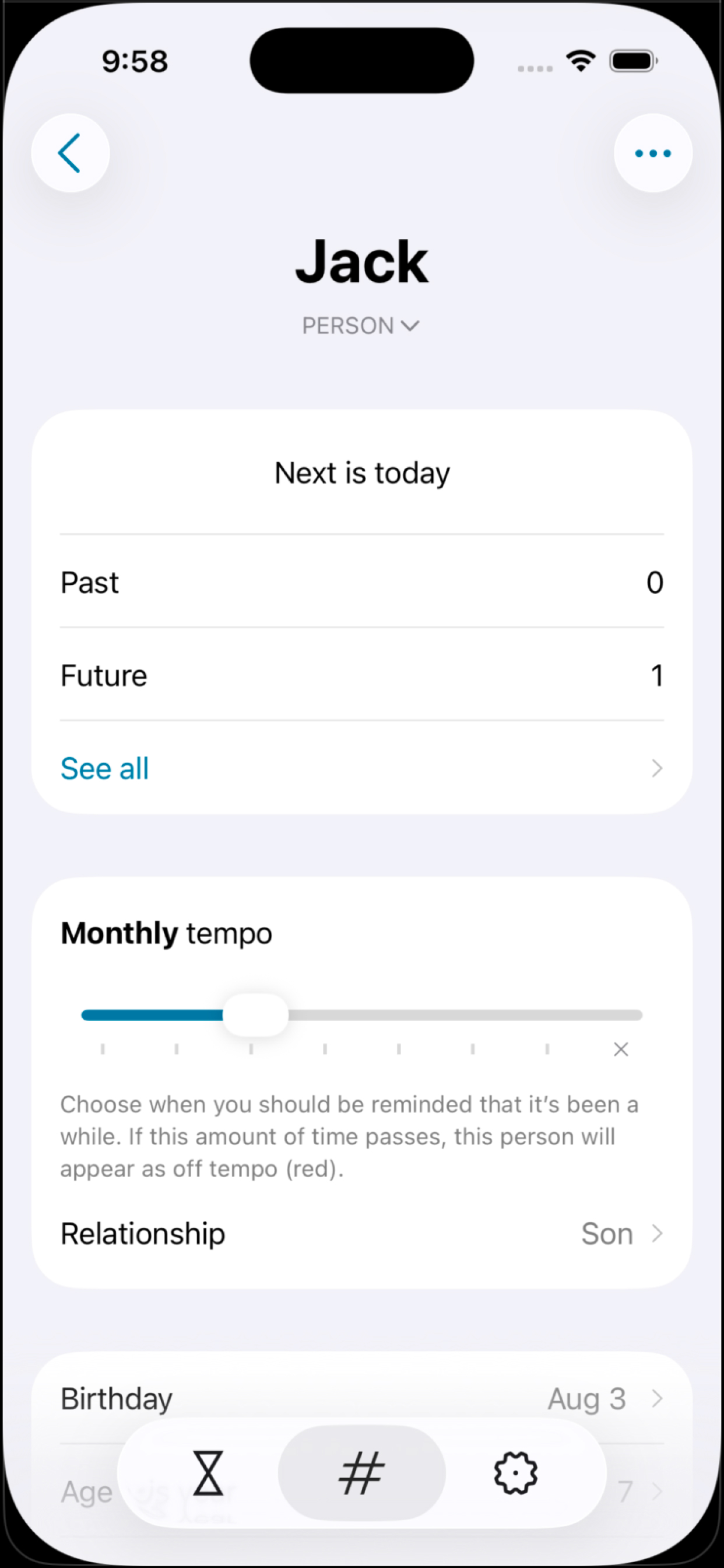Open the more options ellipsis menu
The height and width of the screenshot is (1568, 724).
[x=652, y=152]
